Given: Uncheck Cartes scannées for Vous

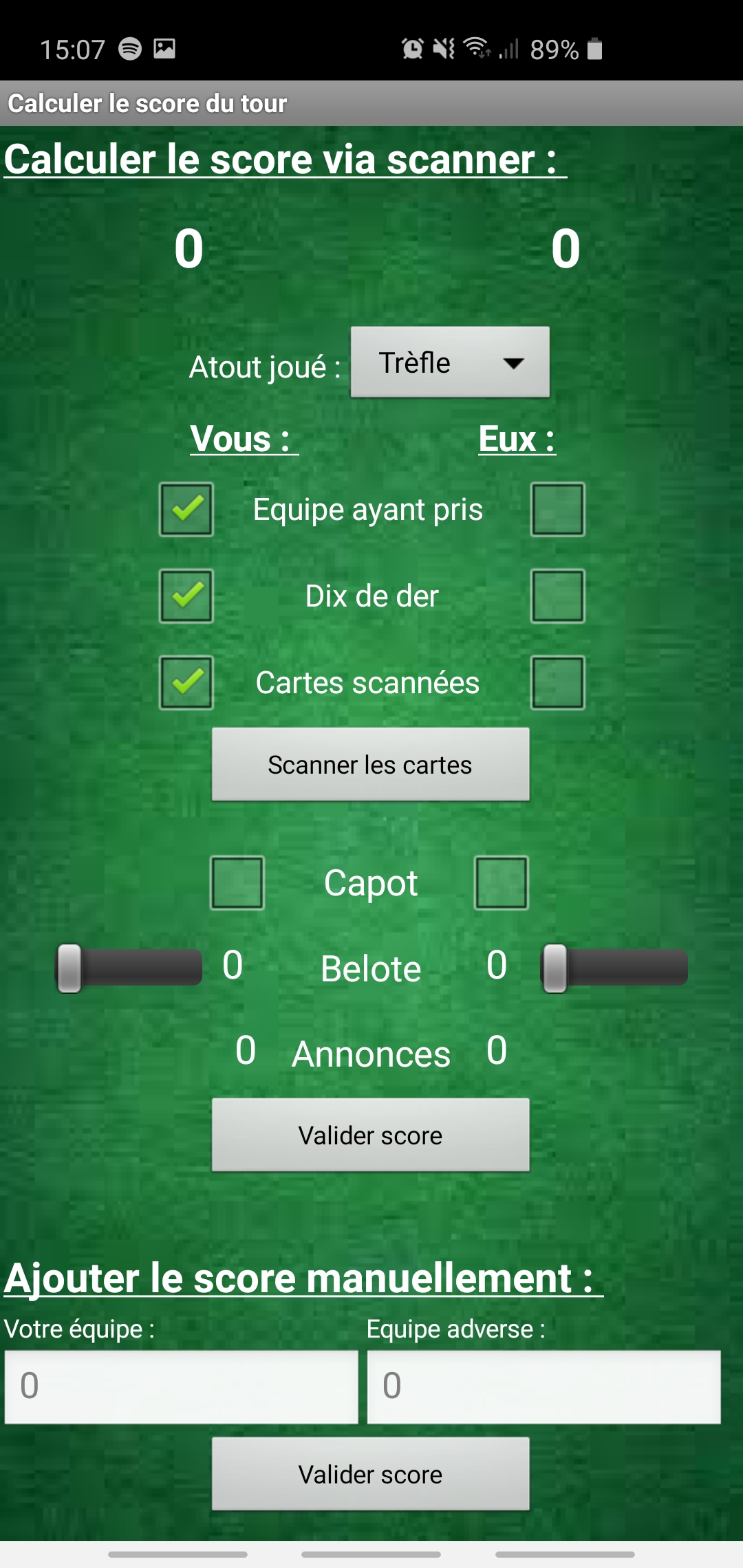Looking at the screenshot, I should pos(186,683).
